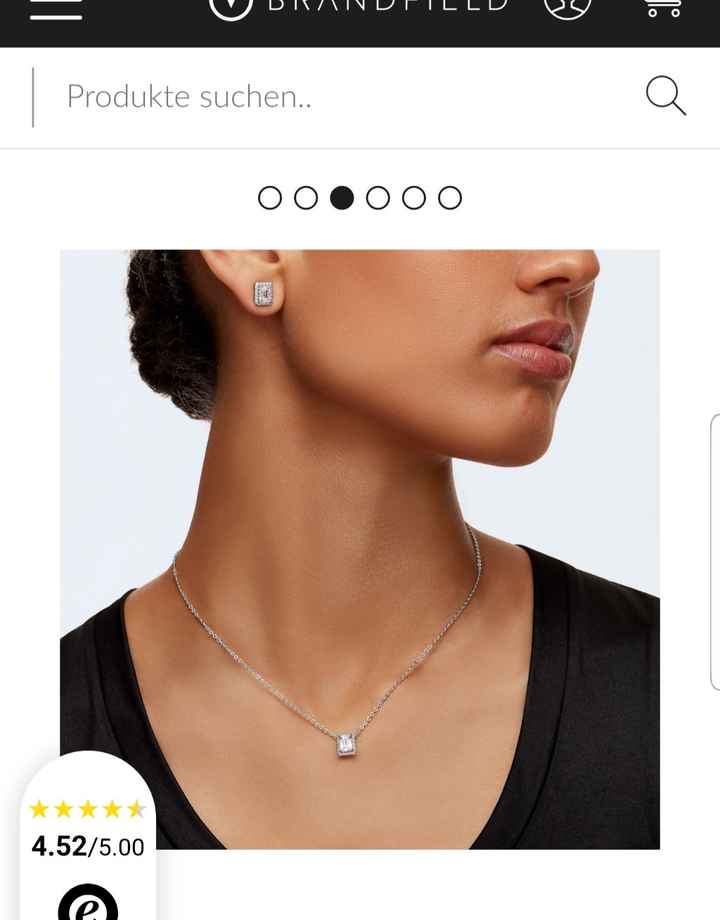Jump to the fourth product image dot
The height and width of the screenshot is (920, 720).
[x=378, y=198]
